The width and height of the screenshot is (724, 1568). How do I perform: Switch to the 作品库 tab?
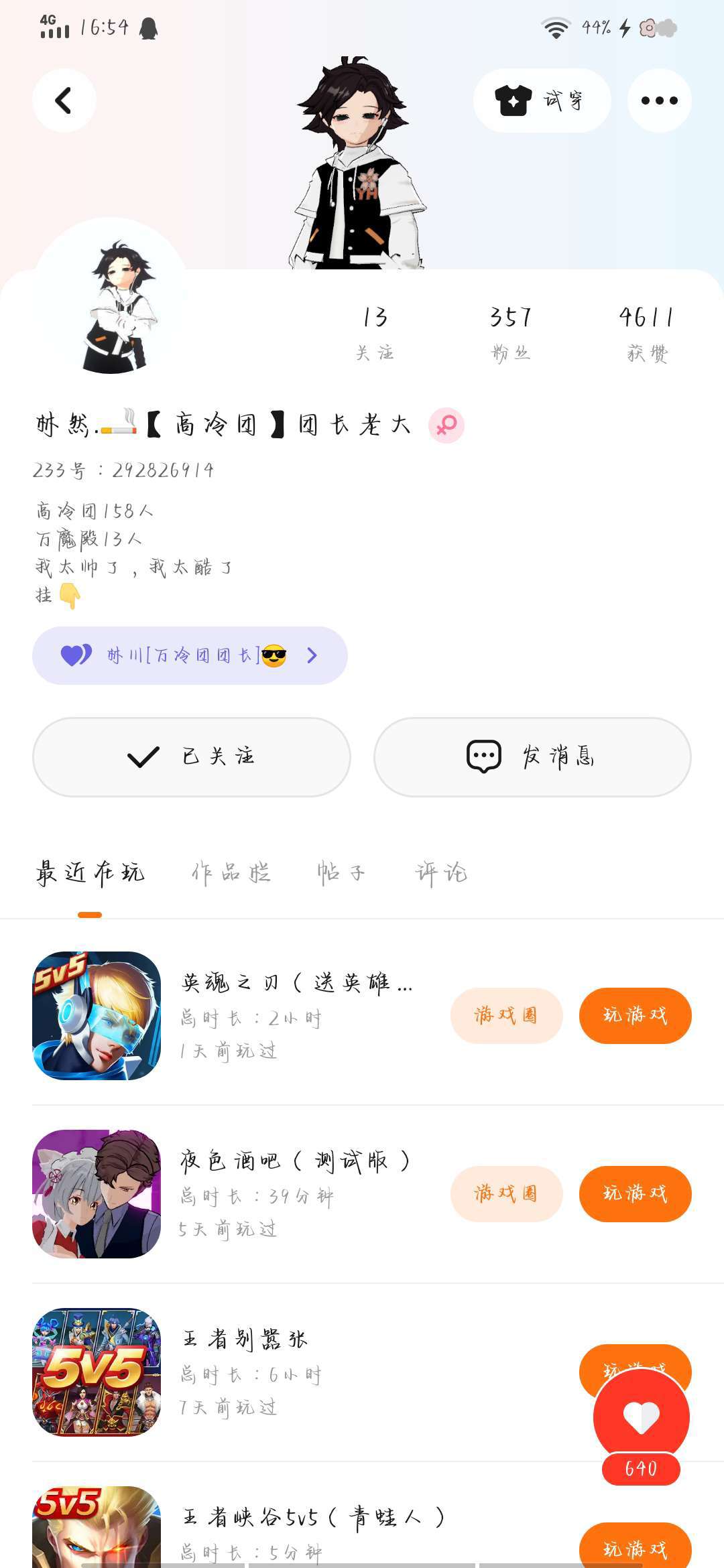click(231, 873)
